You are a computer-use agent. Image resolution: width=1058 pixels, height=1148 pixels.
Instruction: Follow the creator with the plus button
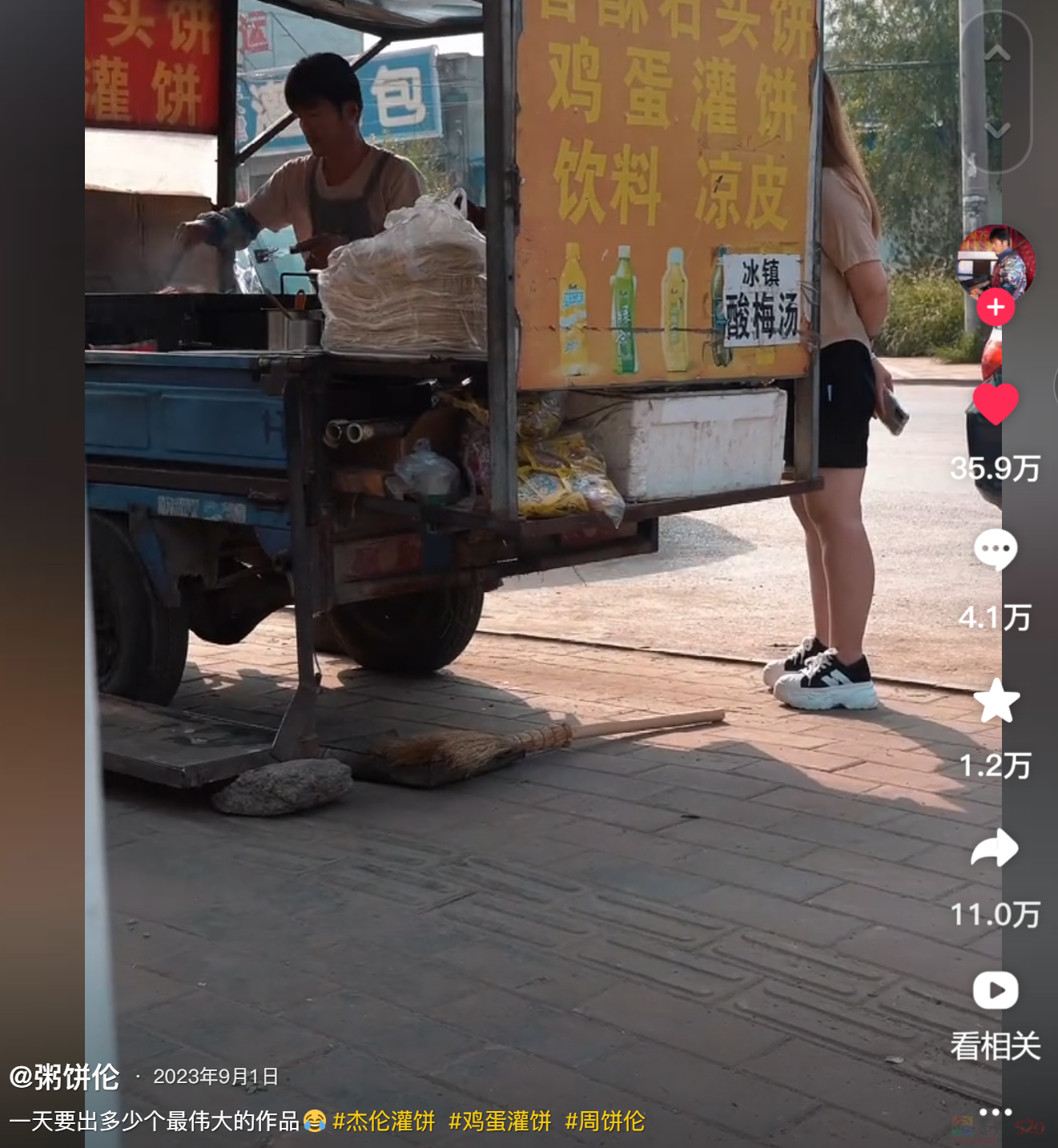tap(996, 308)
